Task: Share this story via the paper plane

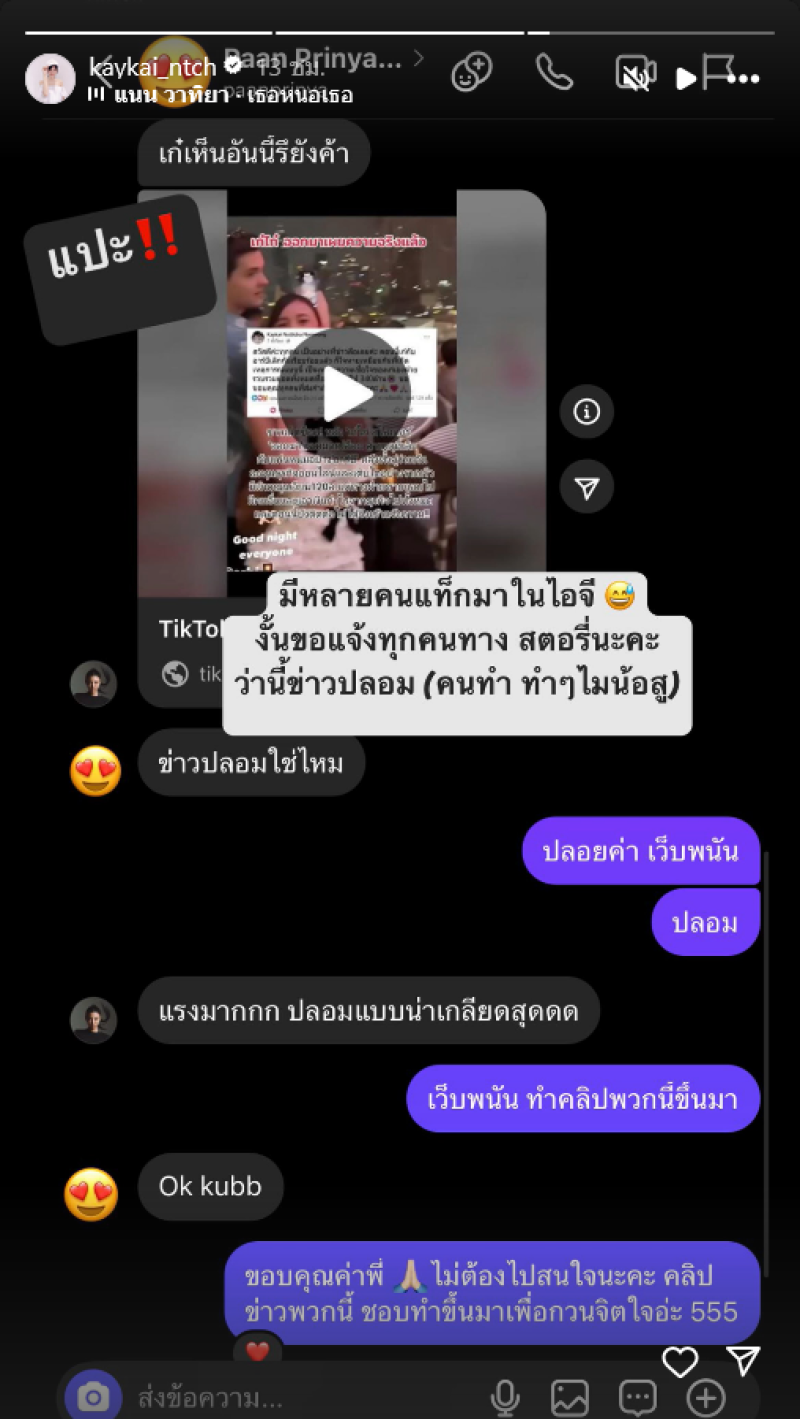Action: [x=742, y=1360]
